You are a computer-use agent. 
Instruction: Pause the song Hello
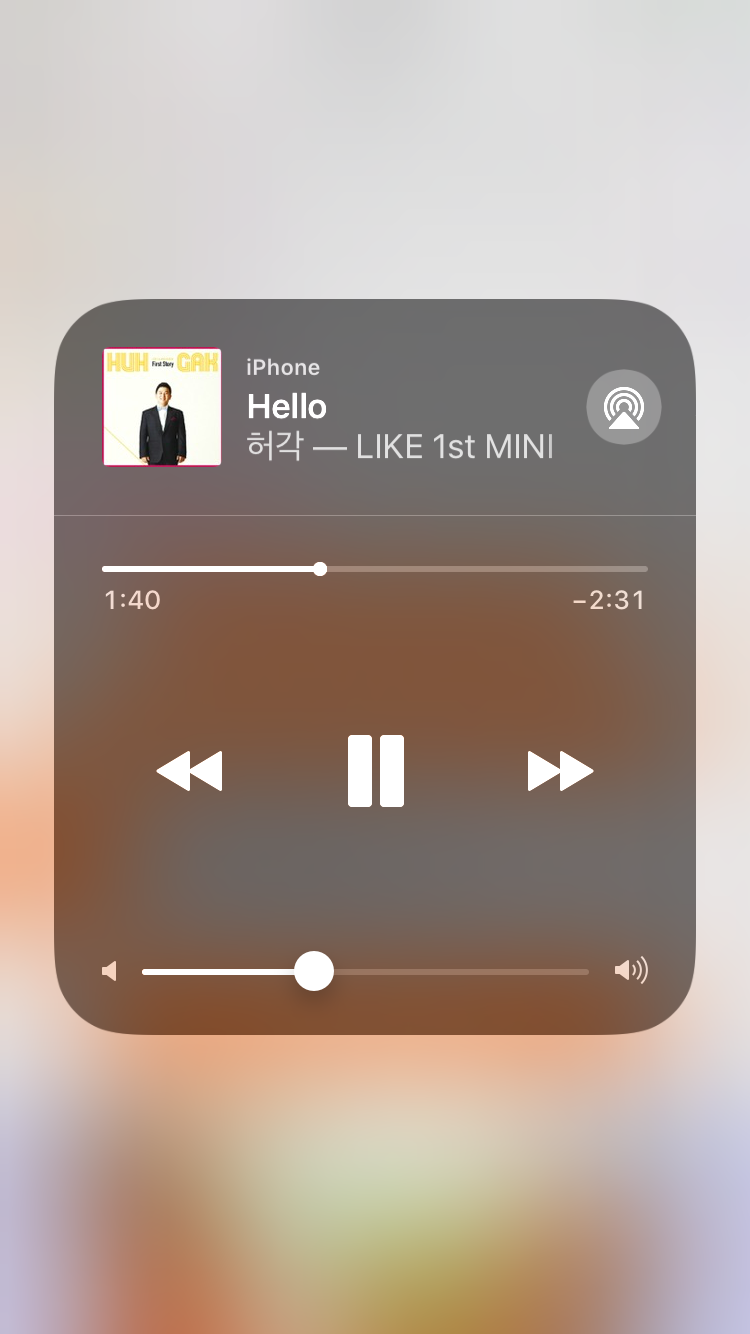click(x=375, y=771)
